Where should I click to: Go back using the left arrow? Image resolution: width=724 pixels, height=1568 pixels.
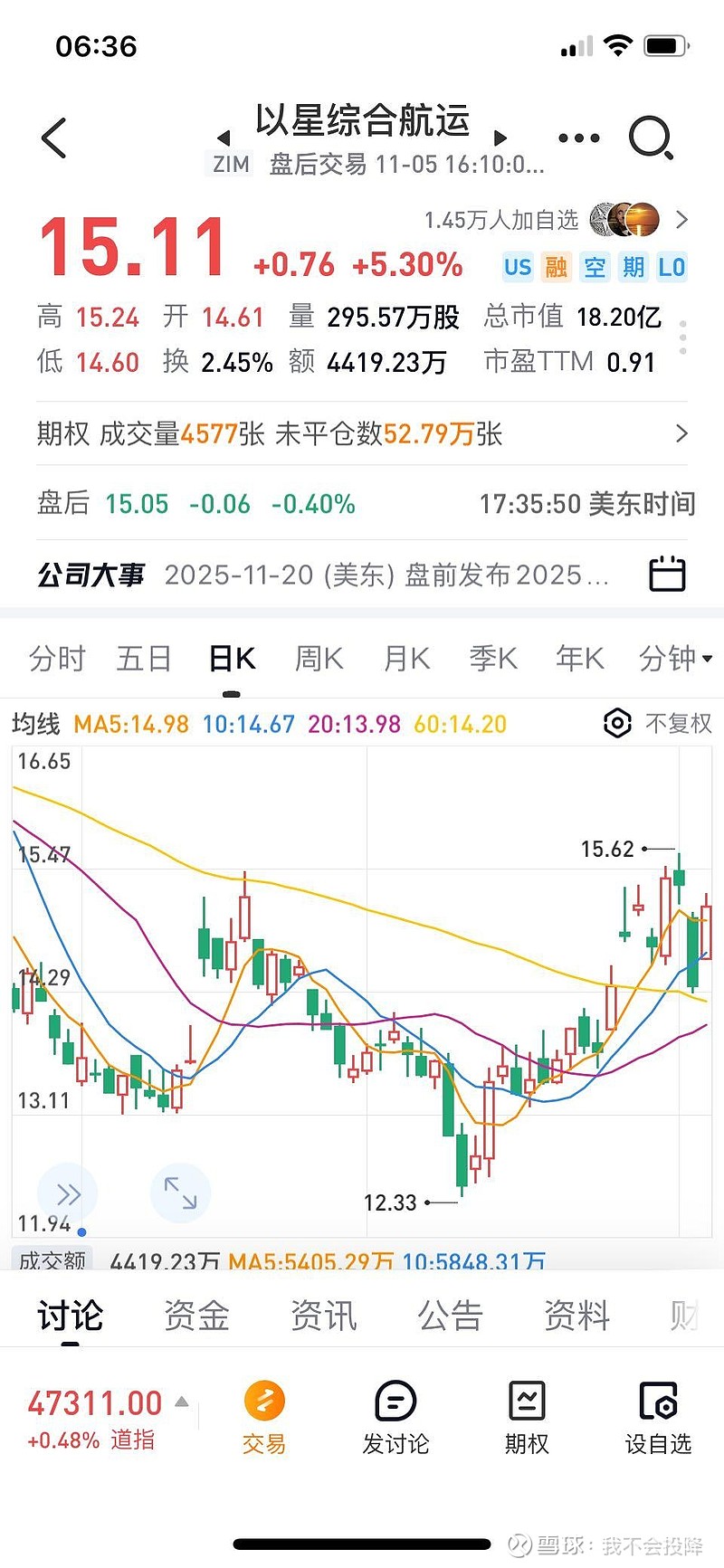click(x=53, y=138)
